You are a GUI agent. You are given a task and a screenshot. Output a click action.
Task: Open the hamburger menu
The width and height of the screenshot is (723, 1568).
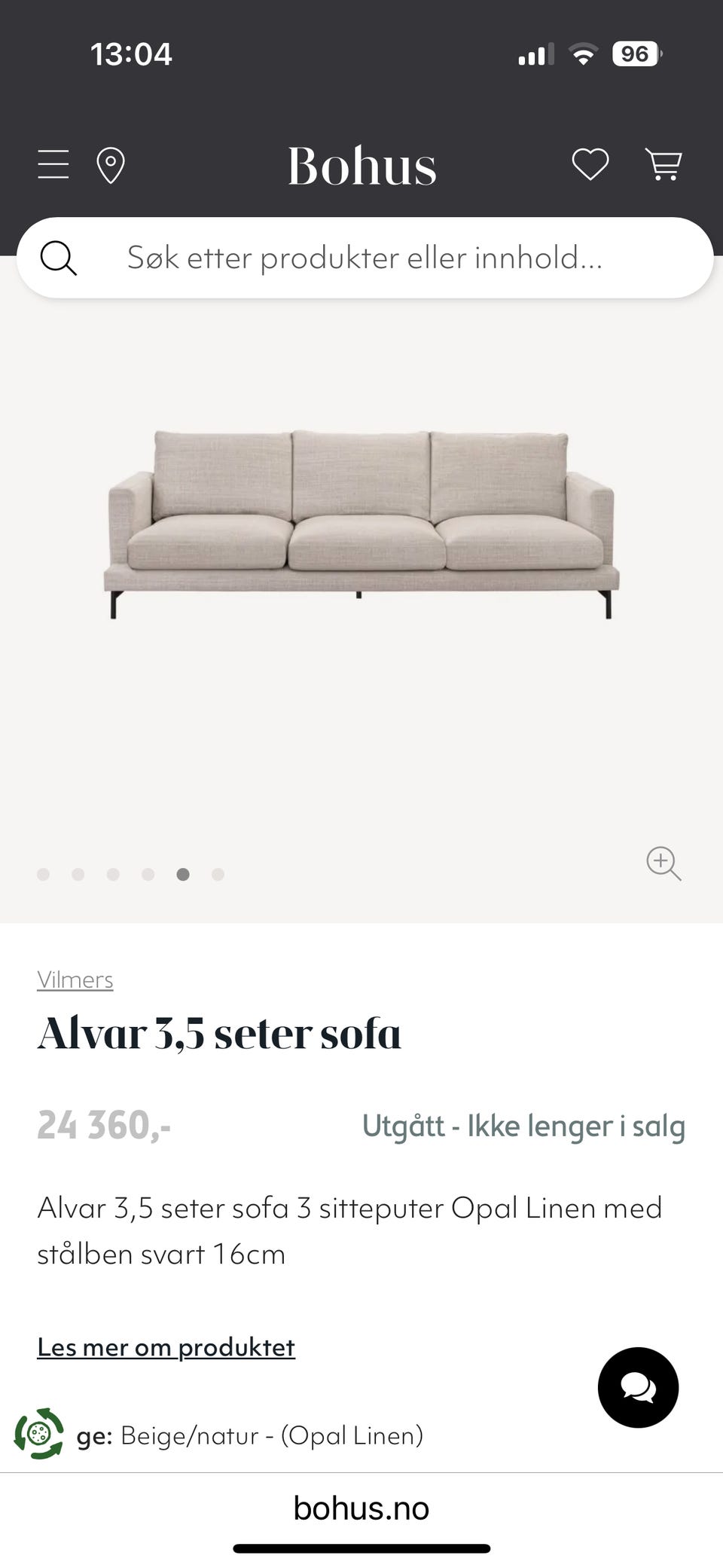(53, 164)
